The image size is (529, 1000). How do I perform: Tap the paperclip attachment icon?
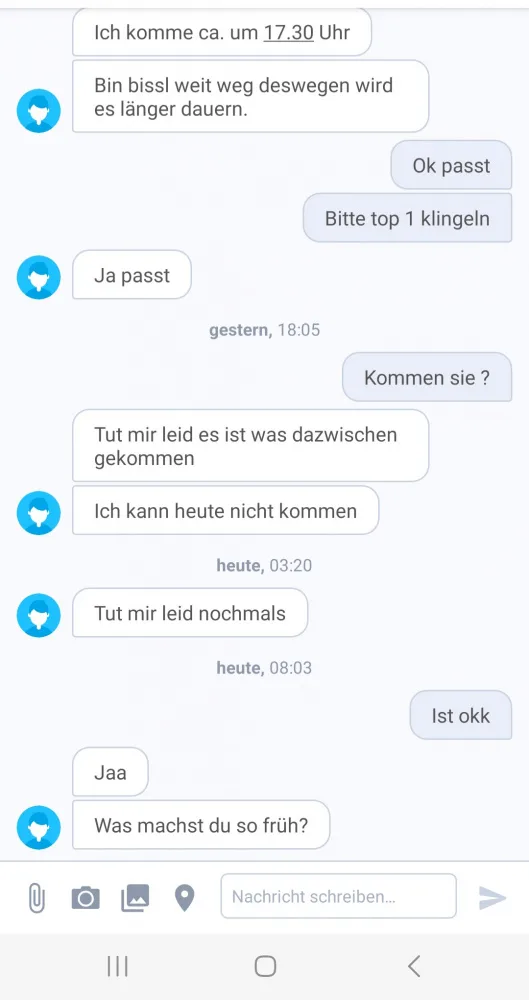tap(37, 898)
